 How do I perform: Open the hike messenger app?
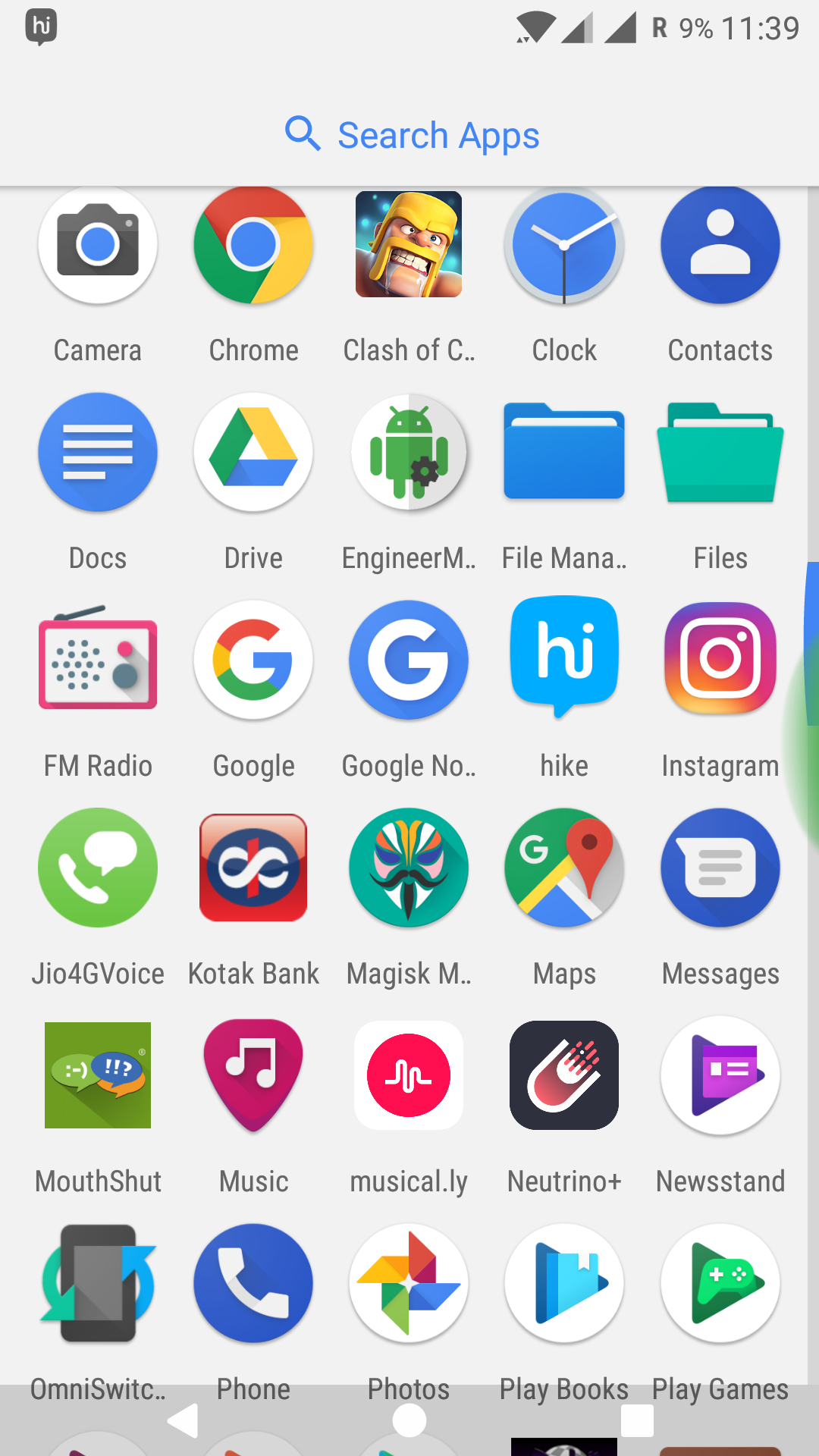click(564, 661)
